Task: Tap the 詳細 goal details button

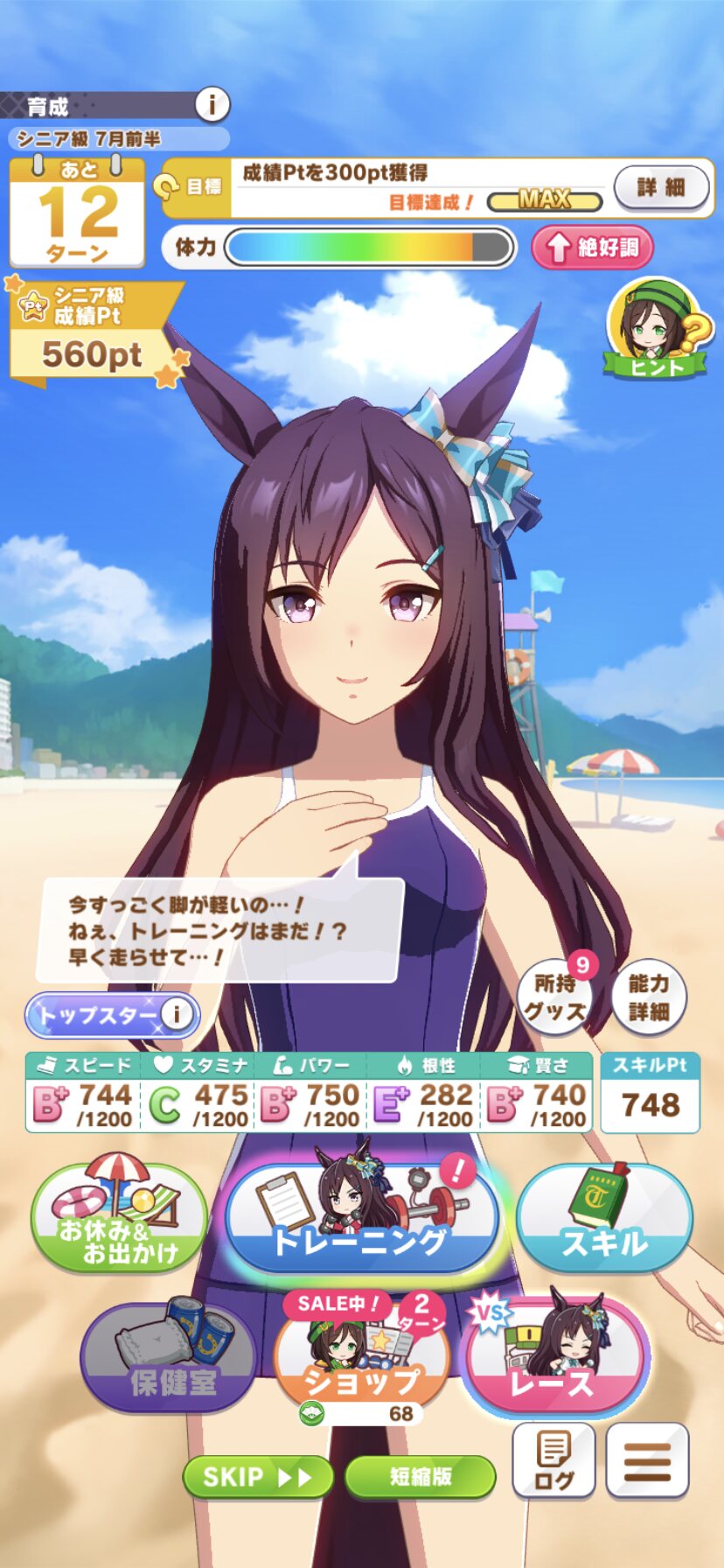Action: click(661, 186)
